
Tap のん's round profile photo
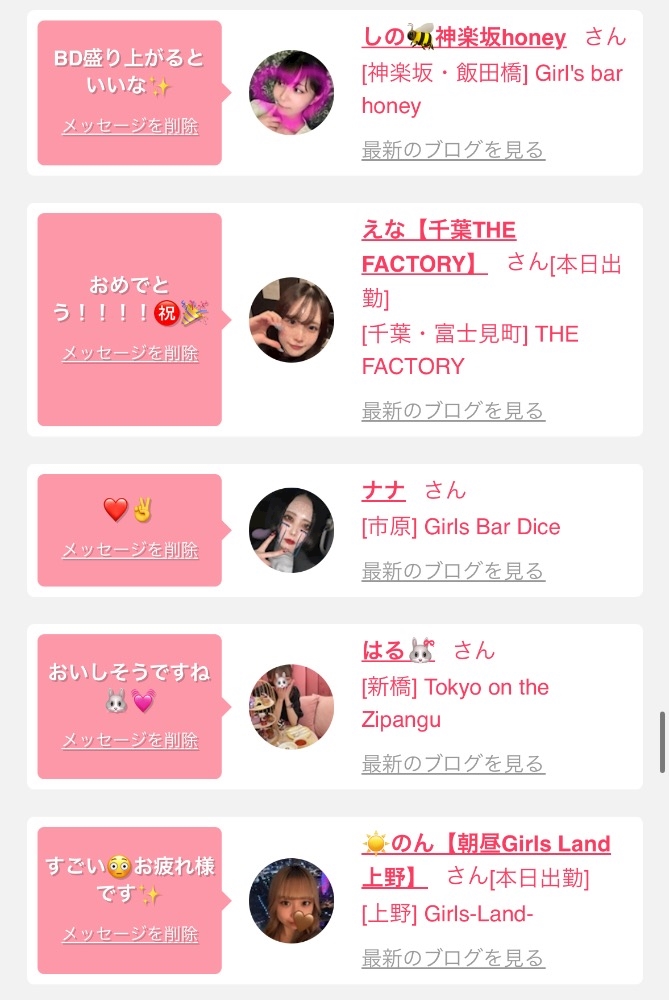point(291,901)
